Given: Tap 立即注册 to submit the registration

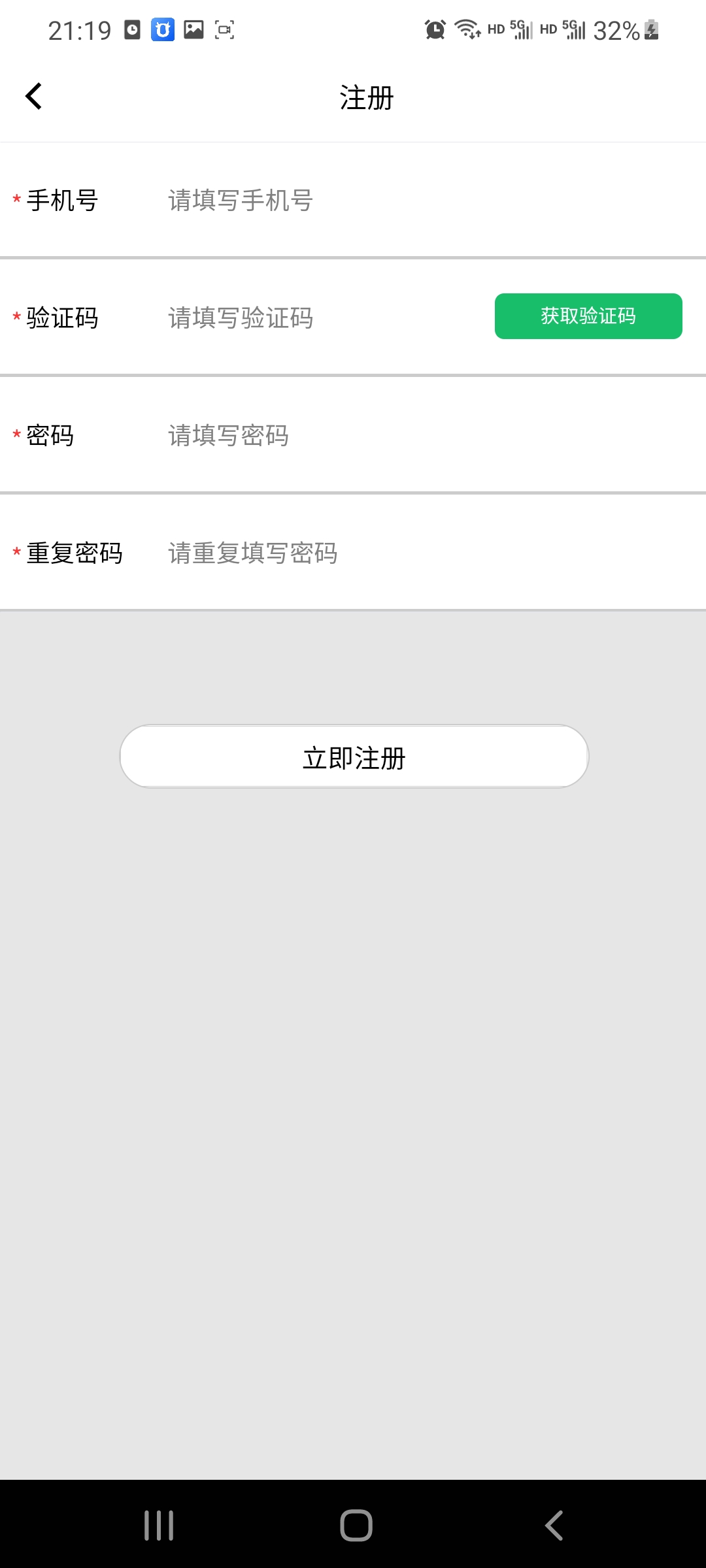Looking at the screenshot, I should click(x=354, y=757).
